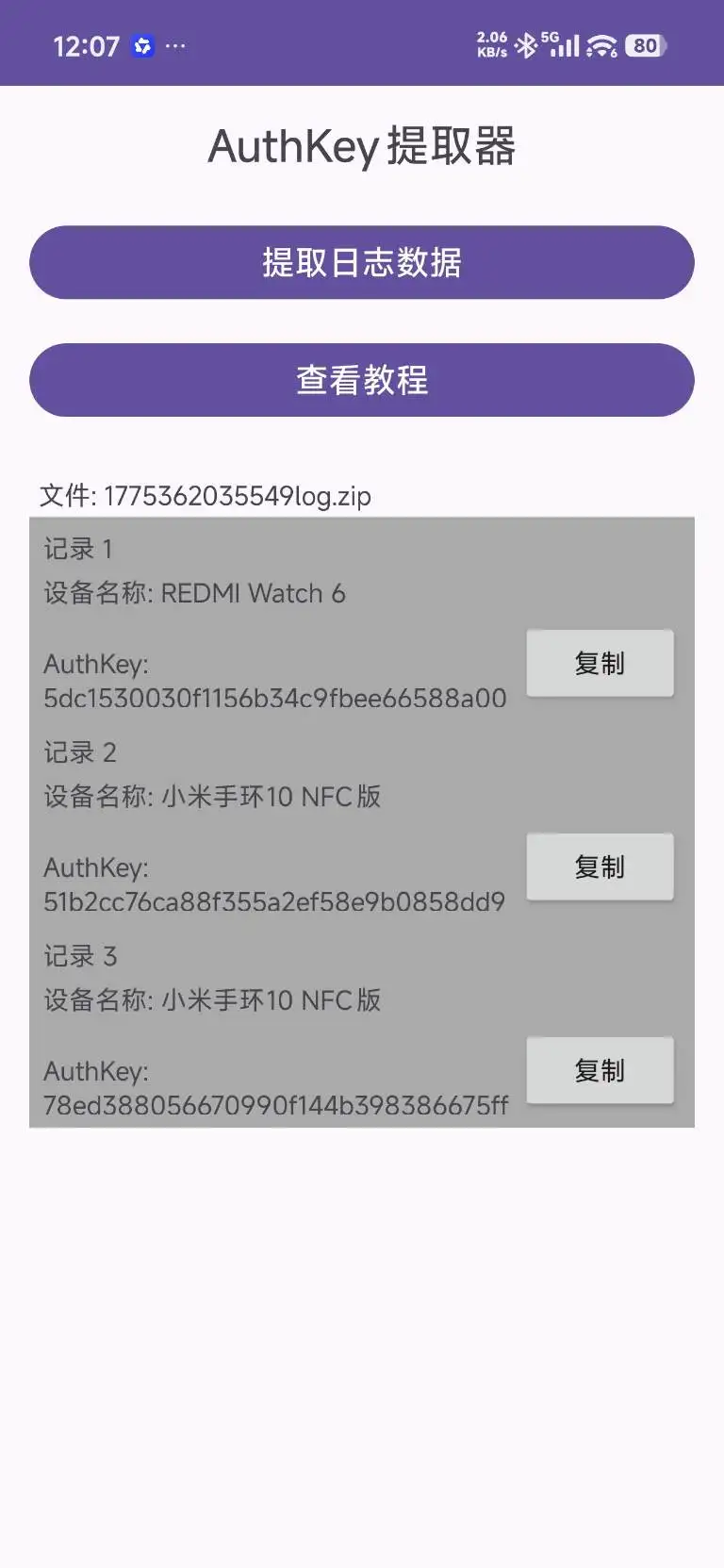Image resolution: width=724 pixels, height=1568 pixels.
Task: Copy the AuthKey in 记录 2
Action: click(x=600, y=867)
